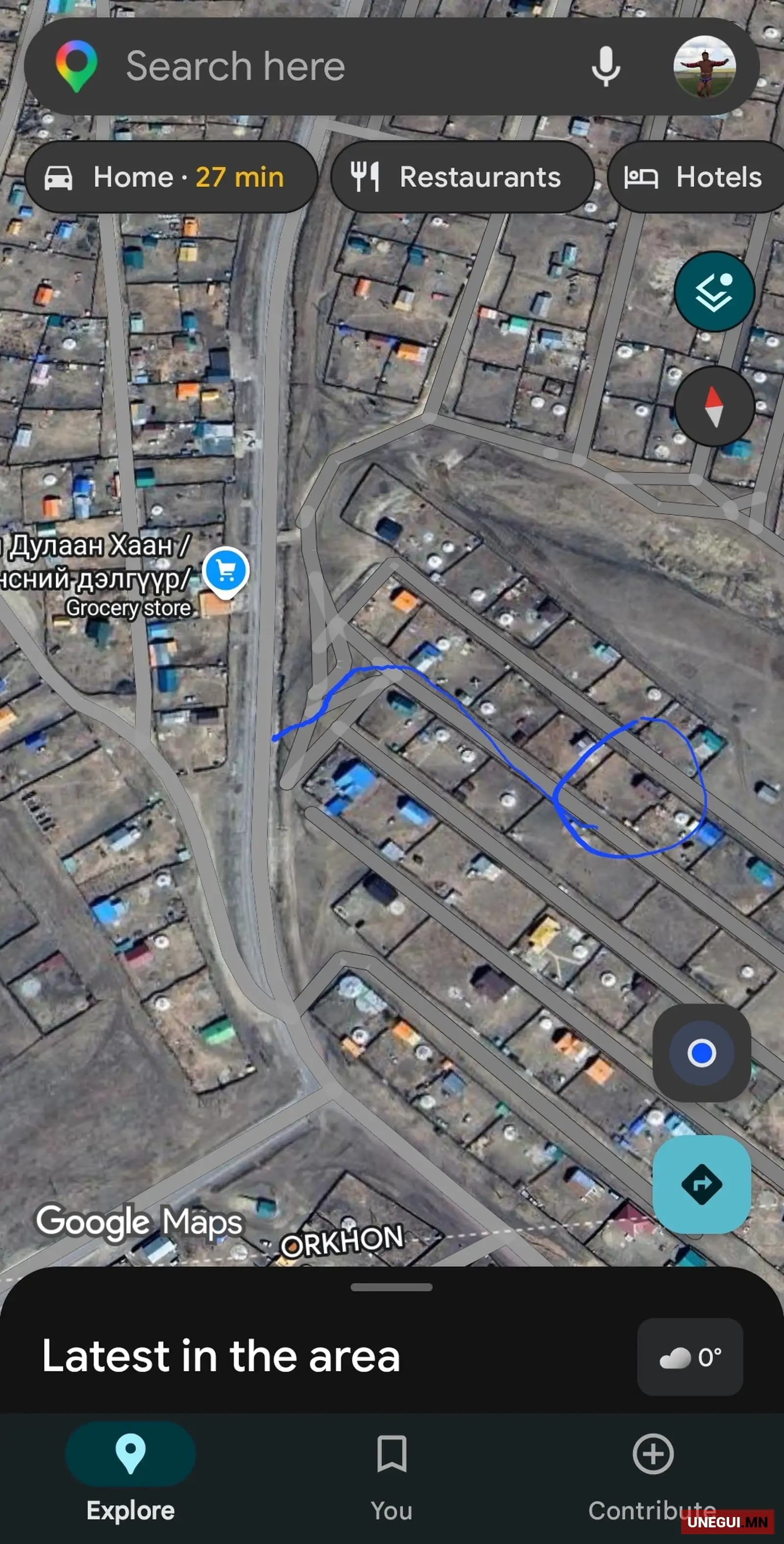Viewport: 784px width, 1544px height.
Task: Switch to the Explore tab
Action: click(130, 1469)
